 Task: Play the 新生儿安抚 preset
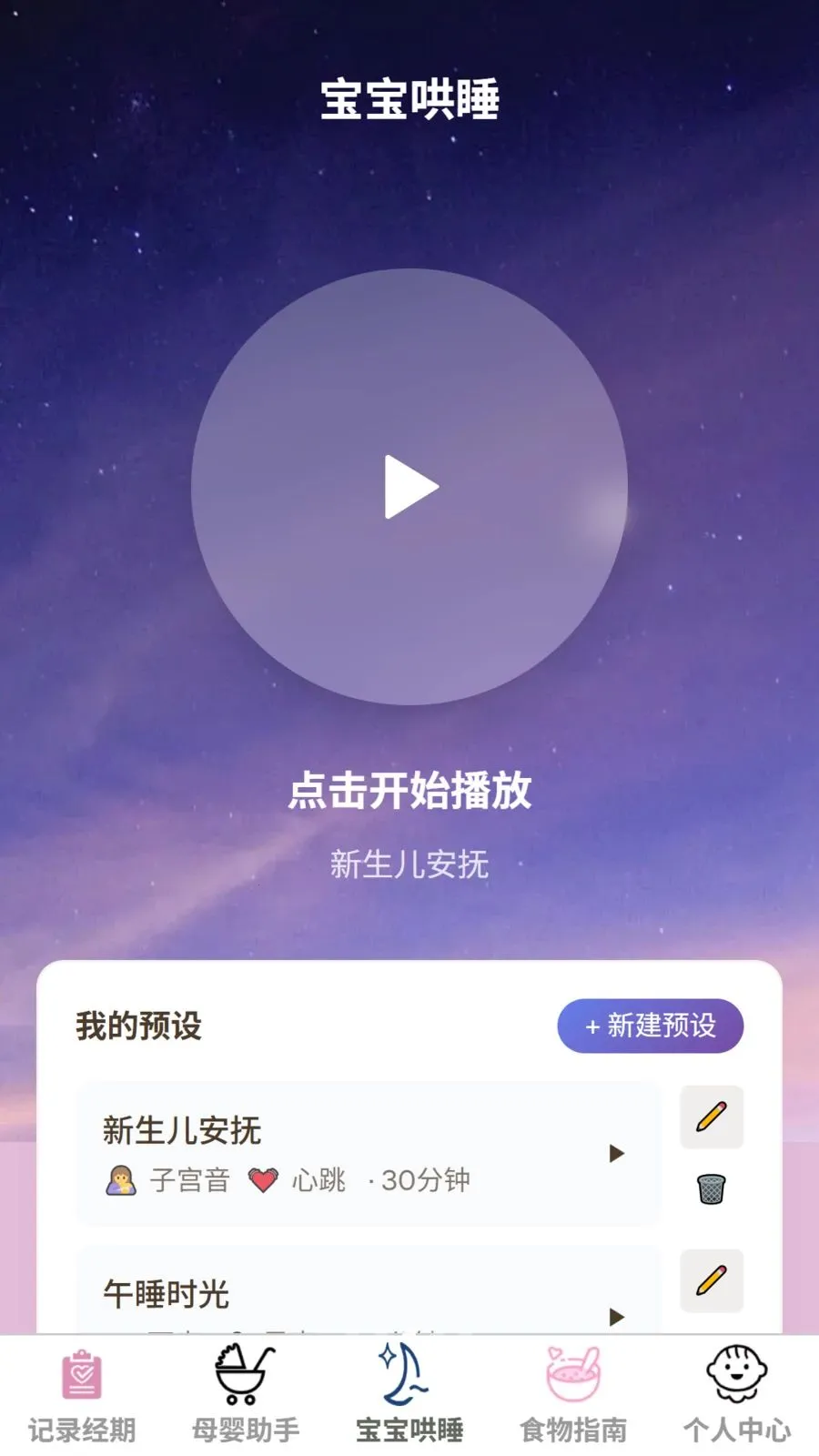click(616, 1154)
